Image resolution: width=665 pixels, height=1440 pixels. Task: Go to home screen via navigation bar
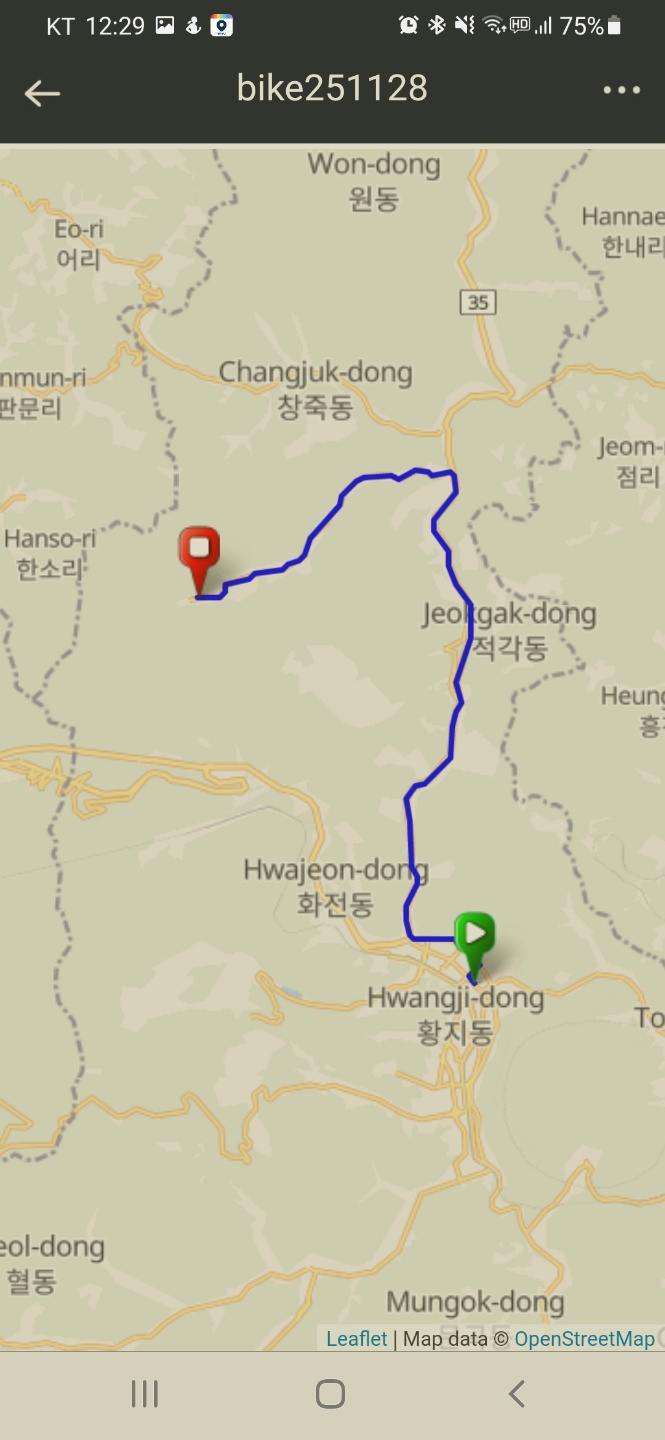click(330, 1394)
